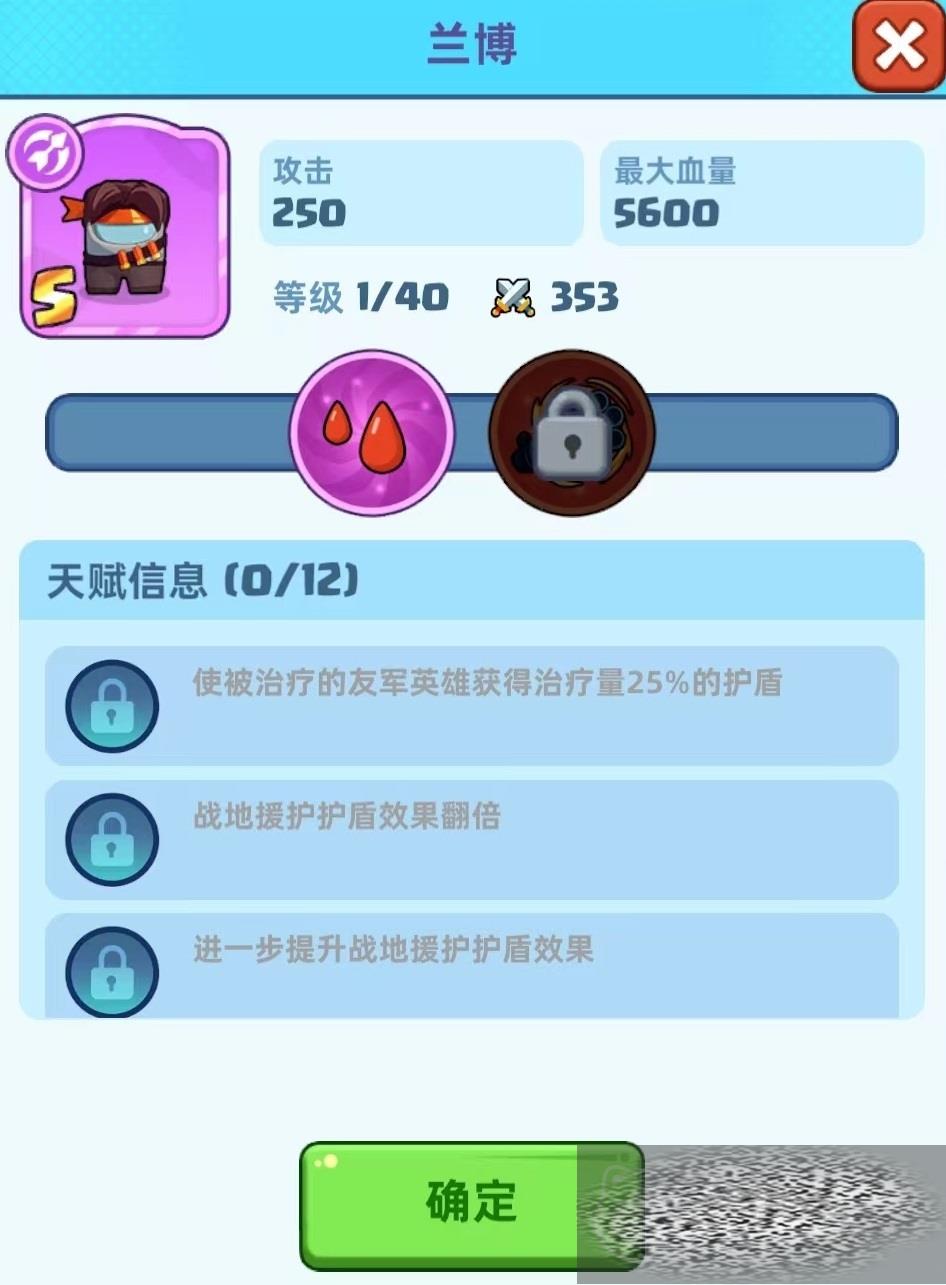View locked talent 战地援护护盾效果翻倍

[x=471, y=839]
